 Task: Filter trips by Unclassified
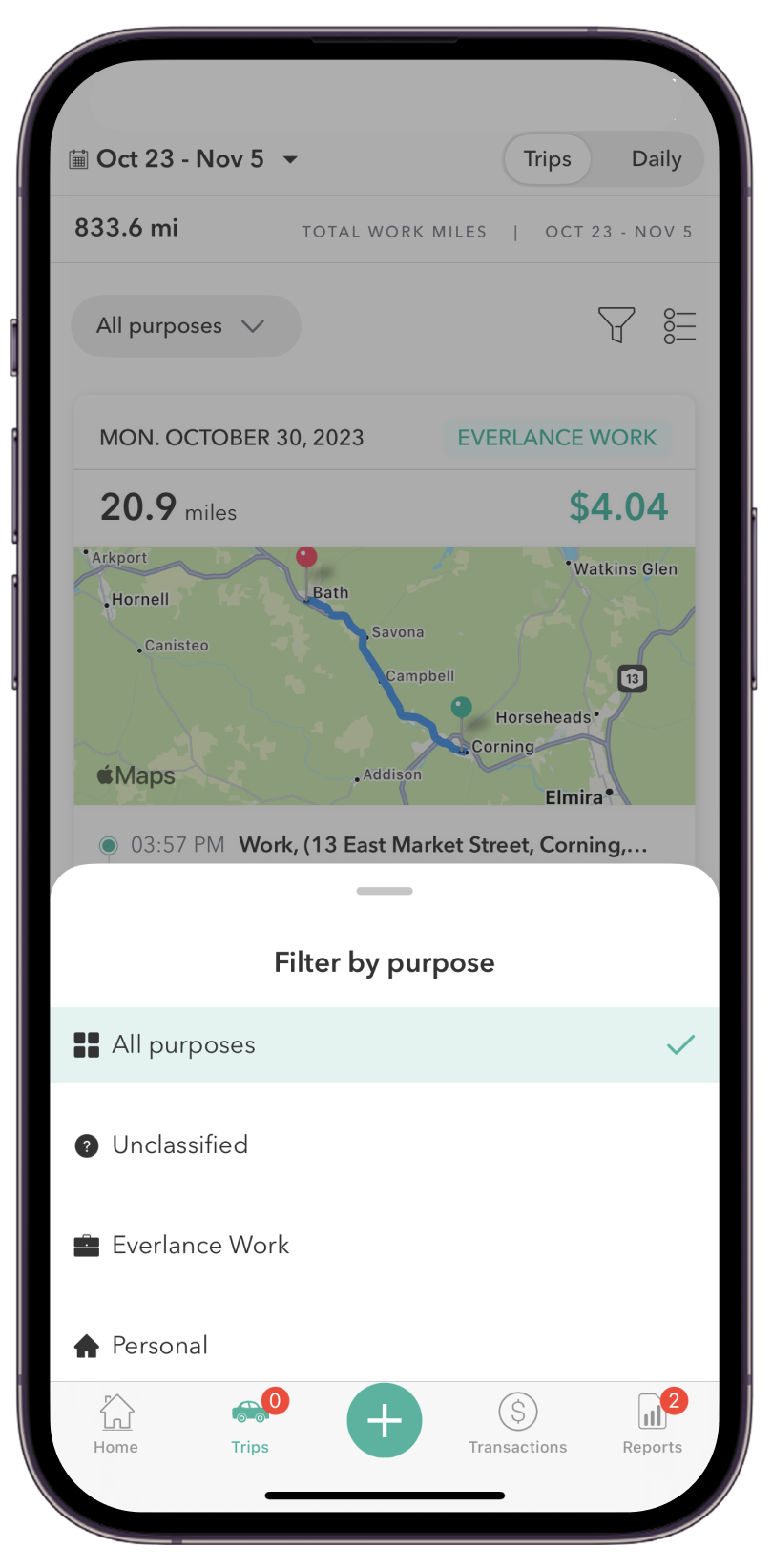pos(384,1145)
